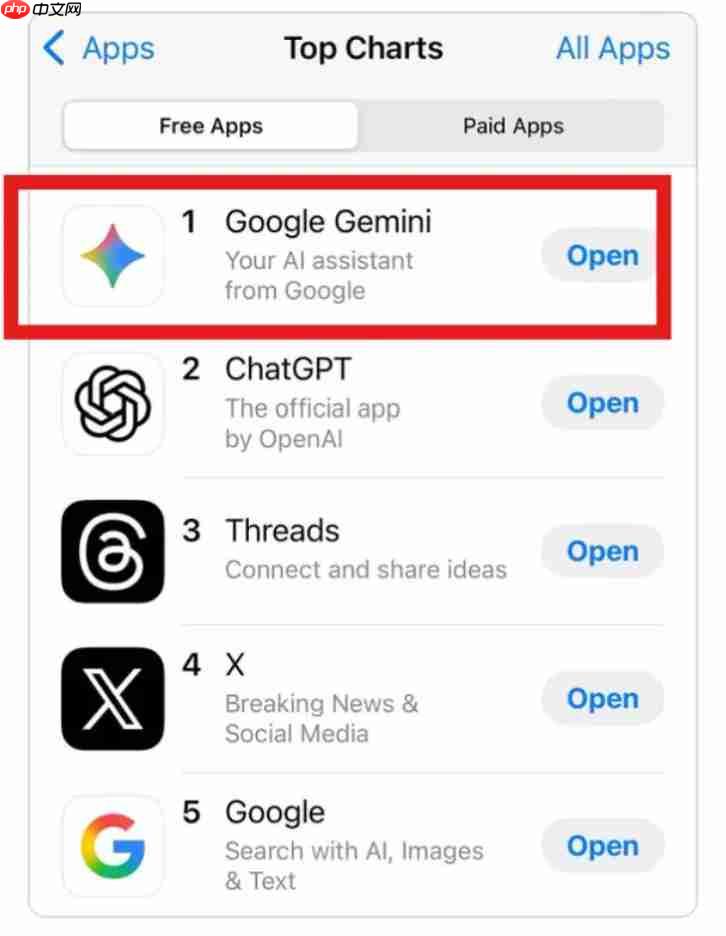Screen dimensions: 726x936
Task: Tap Open next to ChatGPT
Action: [x=602, y=403]
